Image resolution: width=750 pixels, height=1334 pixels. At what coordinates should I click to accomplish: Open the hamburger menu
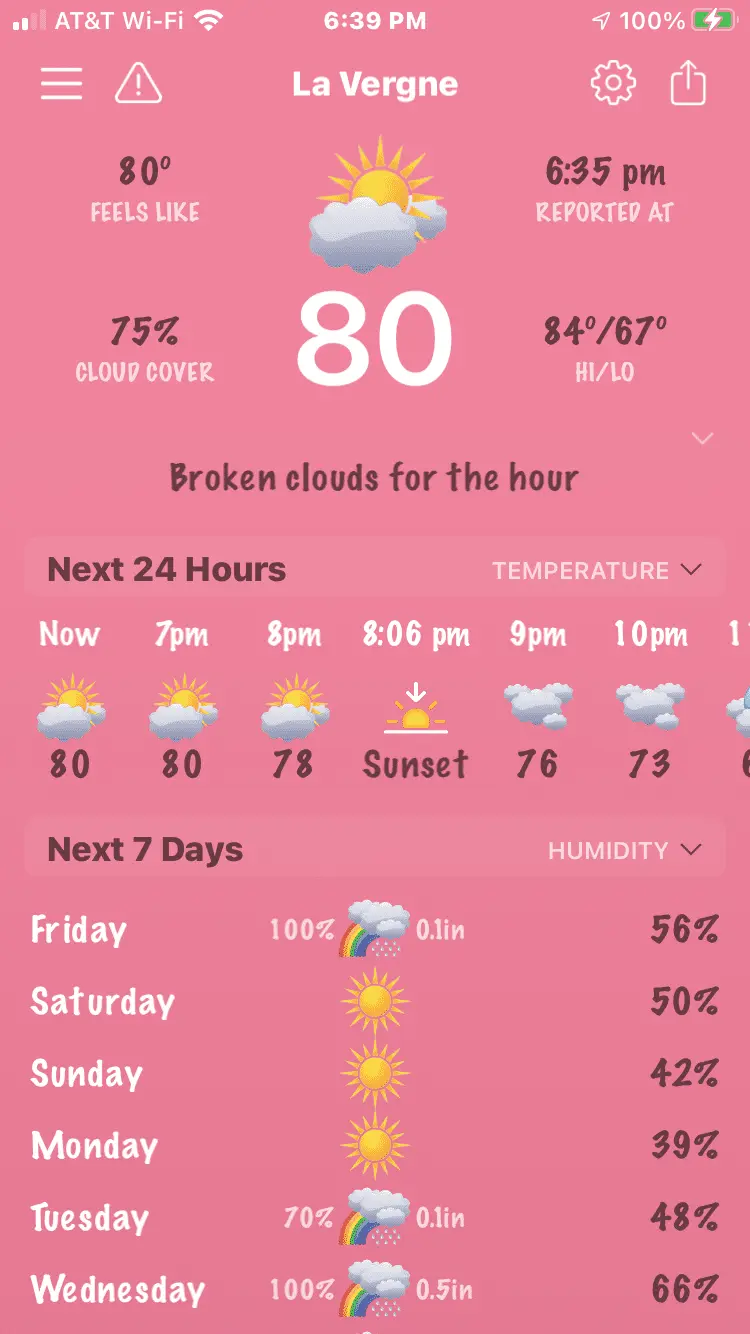61,84
